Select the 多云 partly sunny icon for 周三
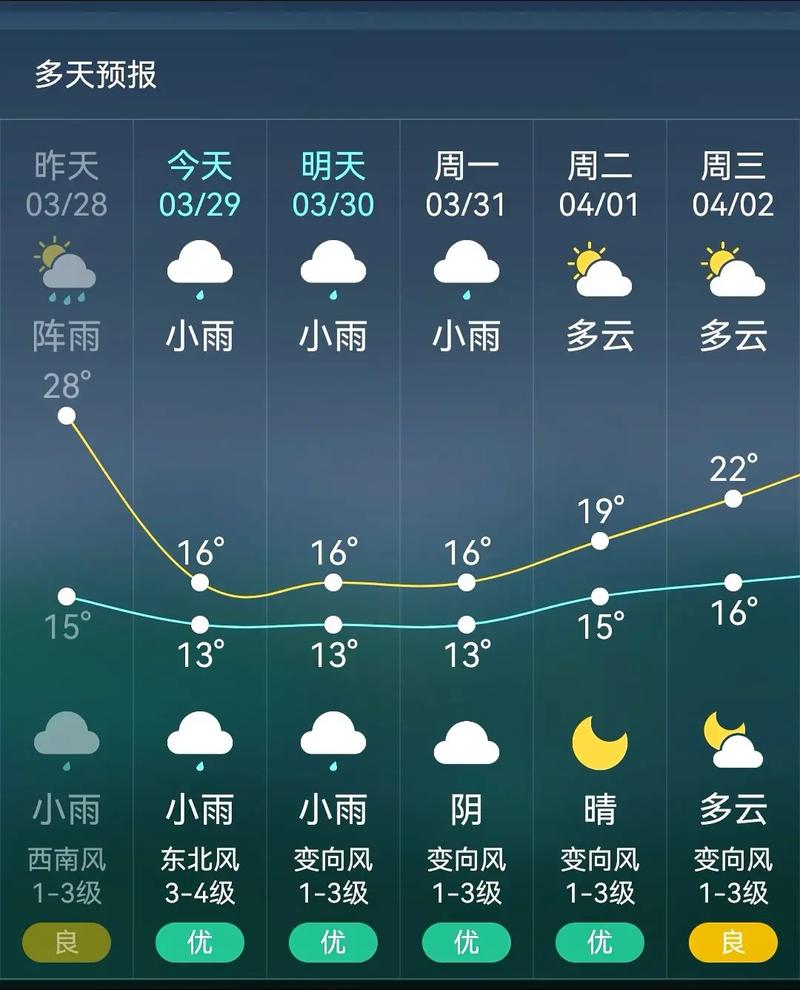 coord(731,268)
